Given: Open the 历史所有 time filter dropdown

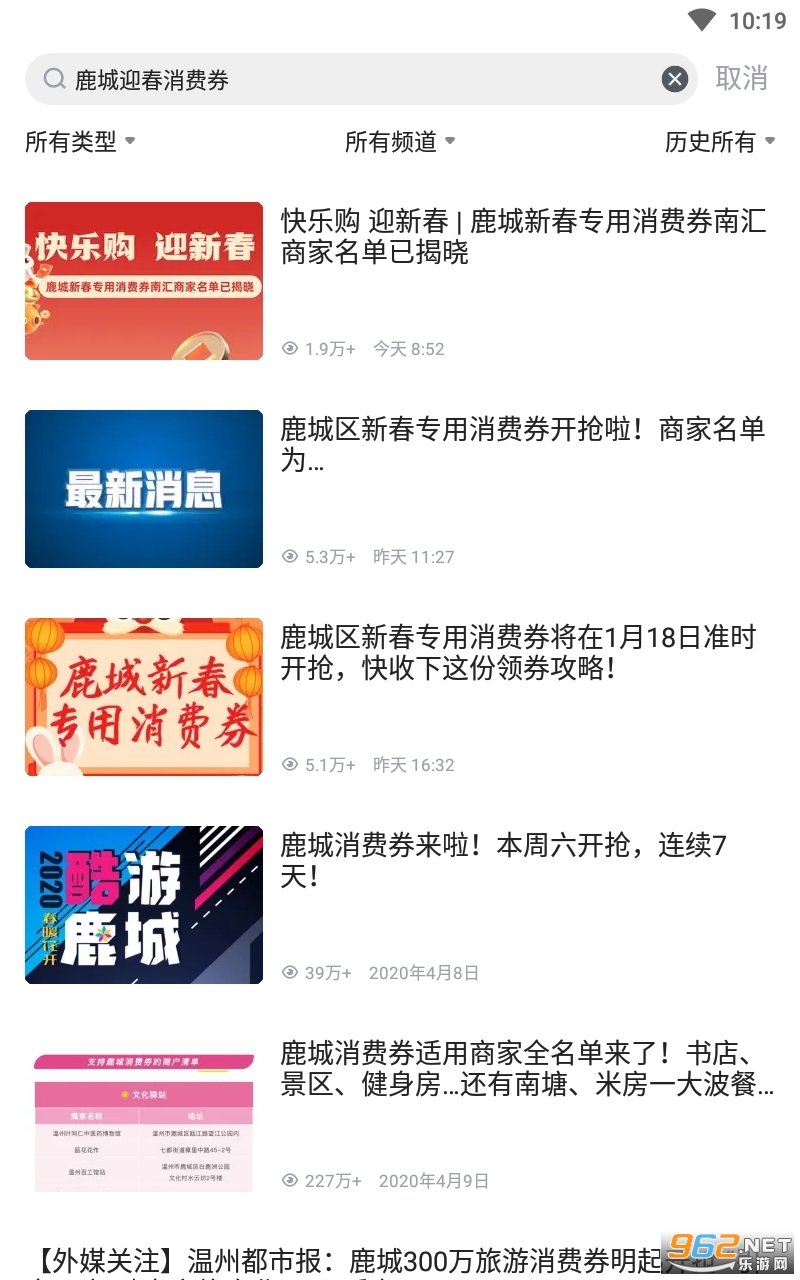Looking at the screenshot, I should 720,142.
